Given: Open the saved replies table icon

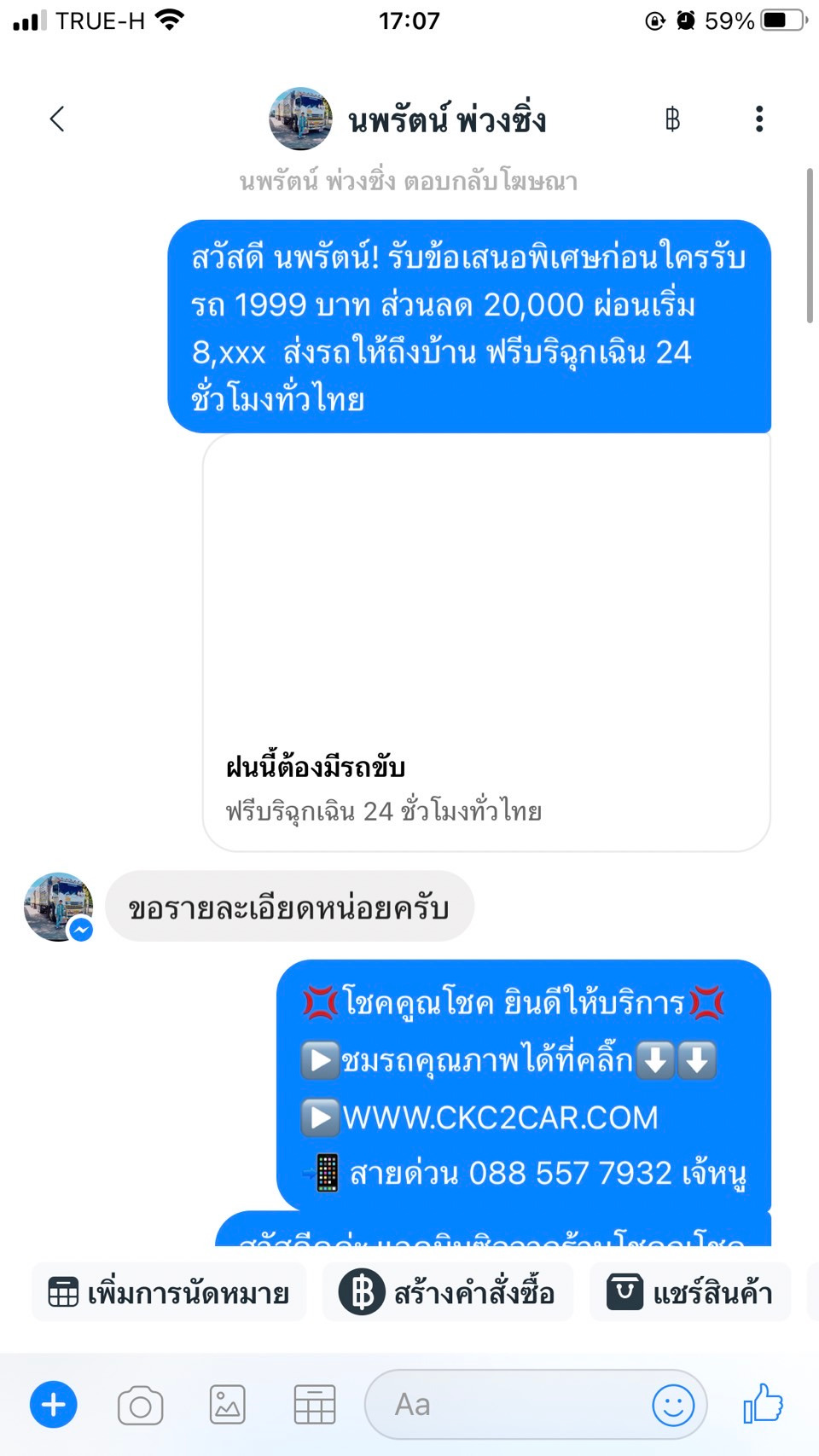Looking at the screenshot, I should [x=315, y=1405].
